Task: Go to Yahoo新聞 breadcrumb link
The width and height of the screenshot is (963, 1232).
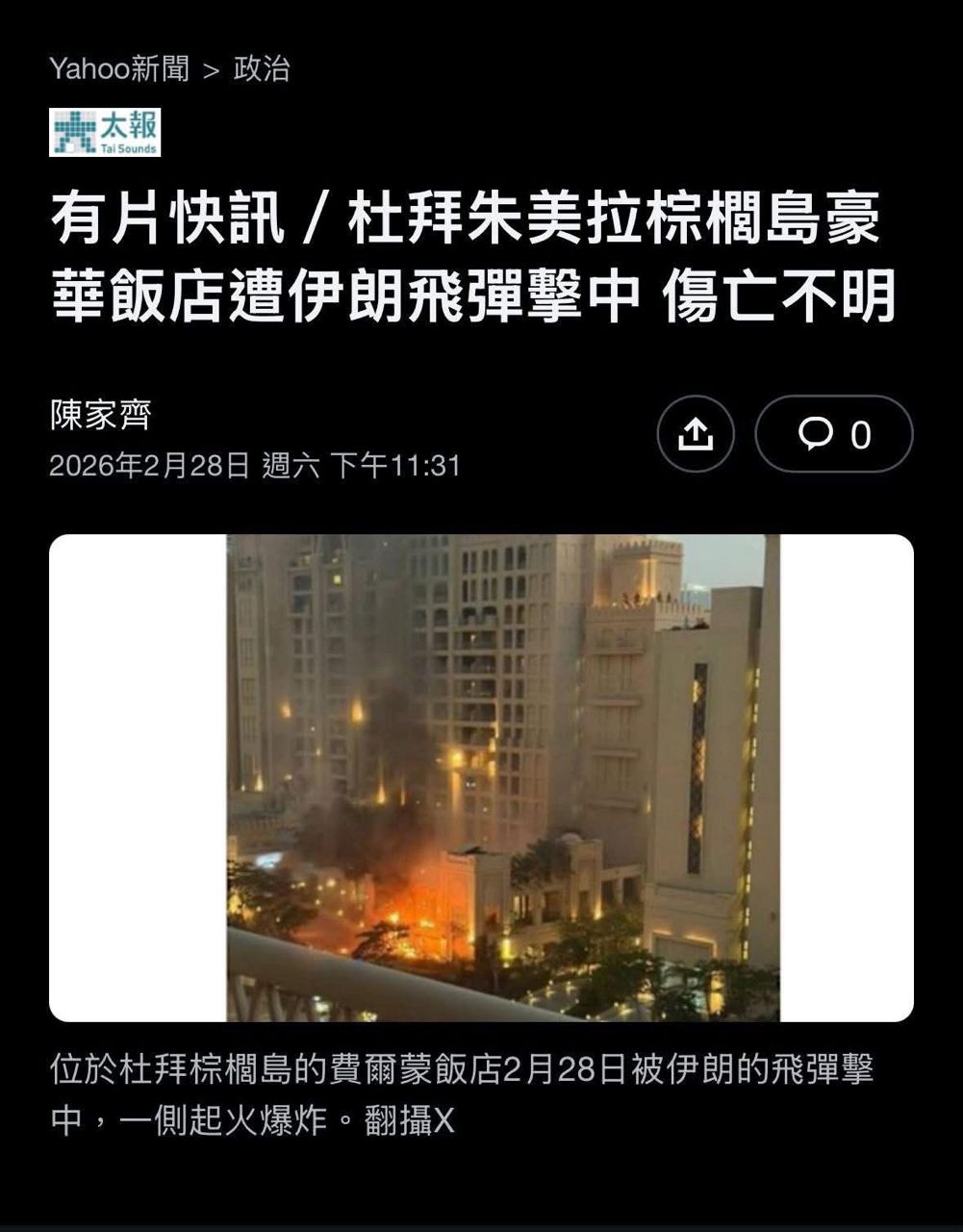Action: click(x=119, y=69)
